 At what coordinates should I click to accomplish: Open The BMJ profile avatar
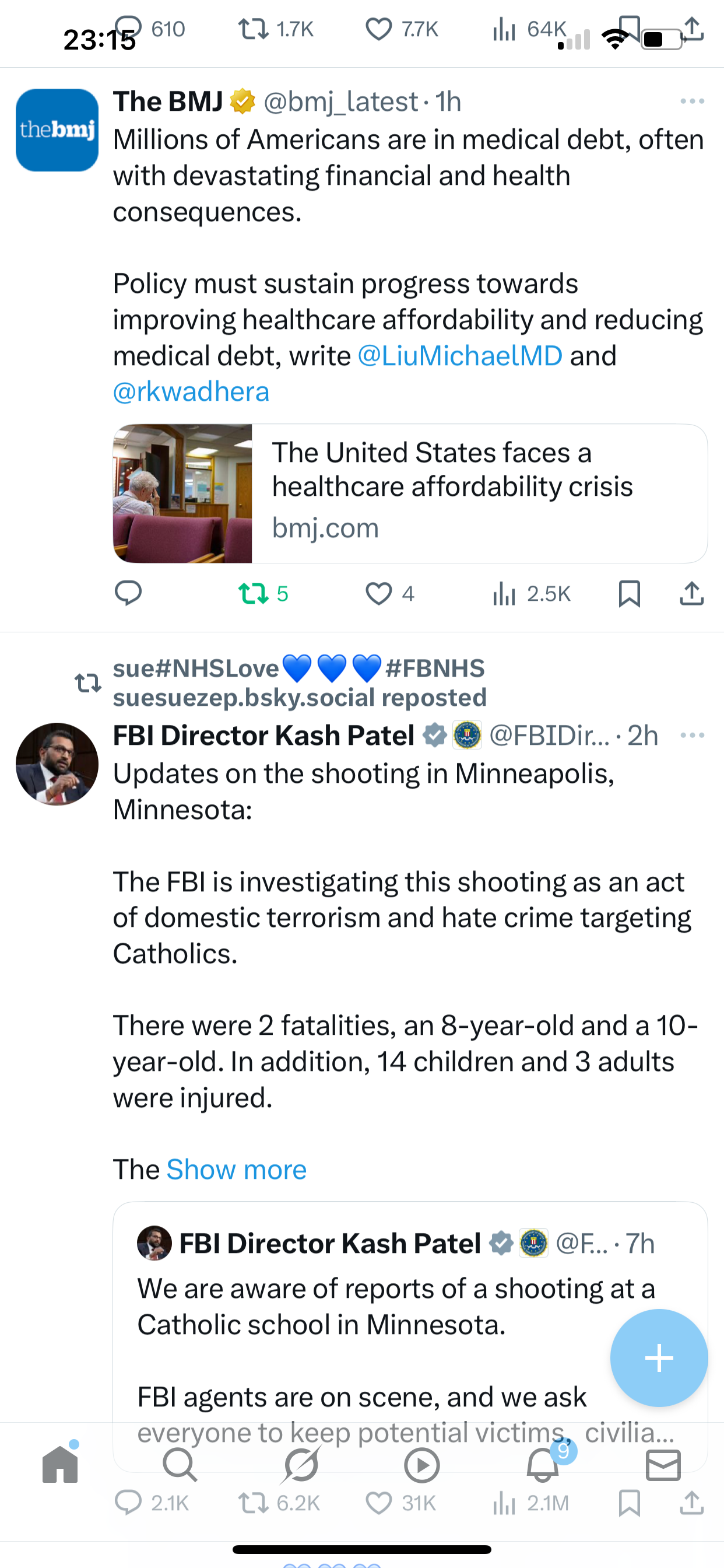[57, 130]
